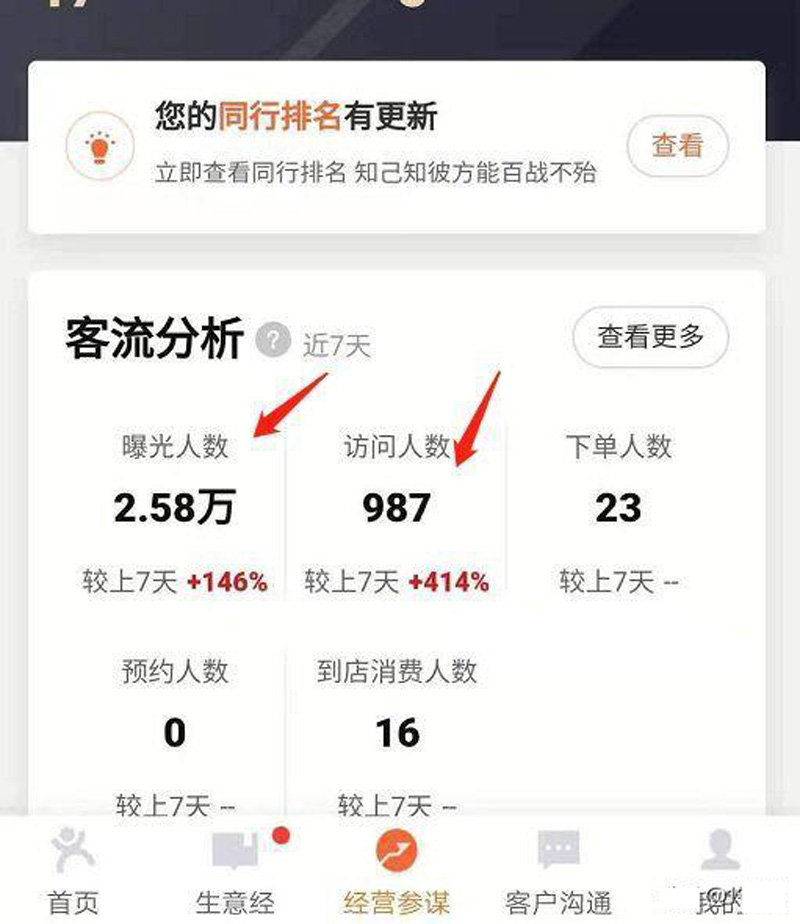
Task: Switch to the 我的 tab
Action: coord(720,872)
